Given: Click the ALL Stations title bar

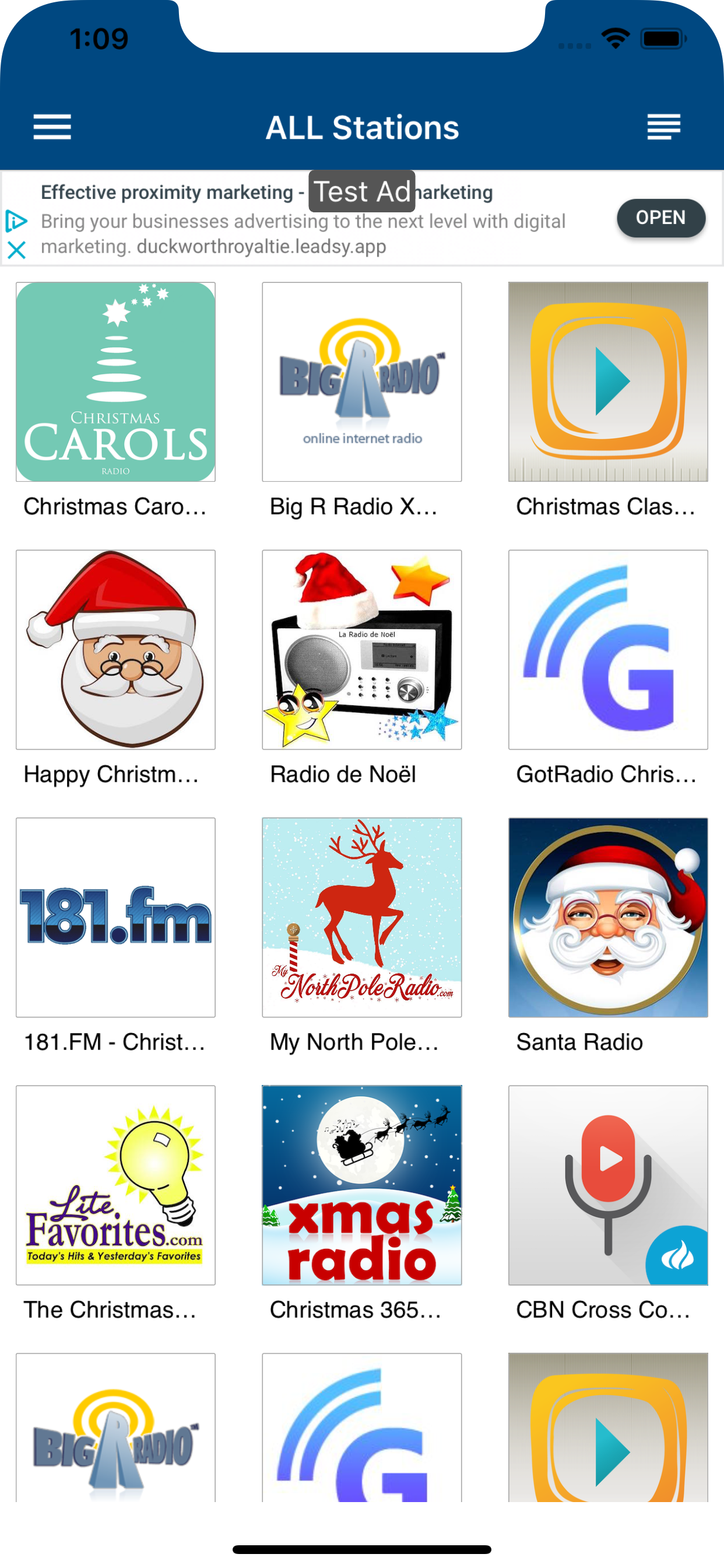Looking at the screenshot, I should (362, 127).
